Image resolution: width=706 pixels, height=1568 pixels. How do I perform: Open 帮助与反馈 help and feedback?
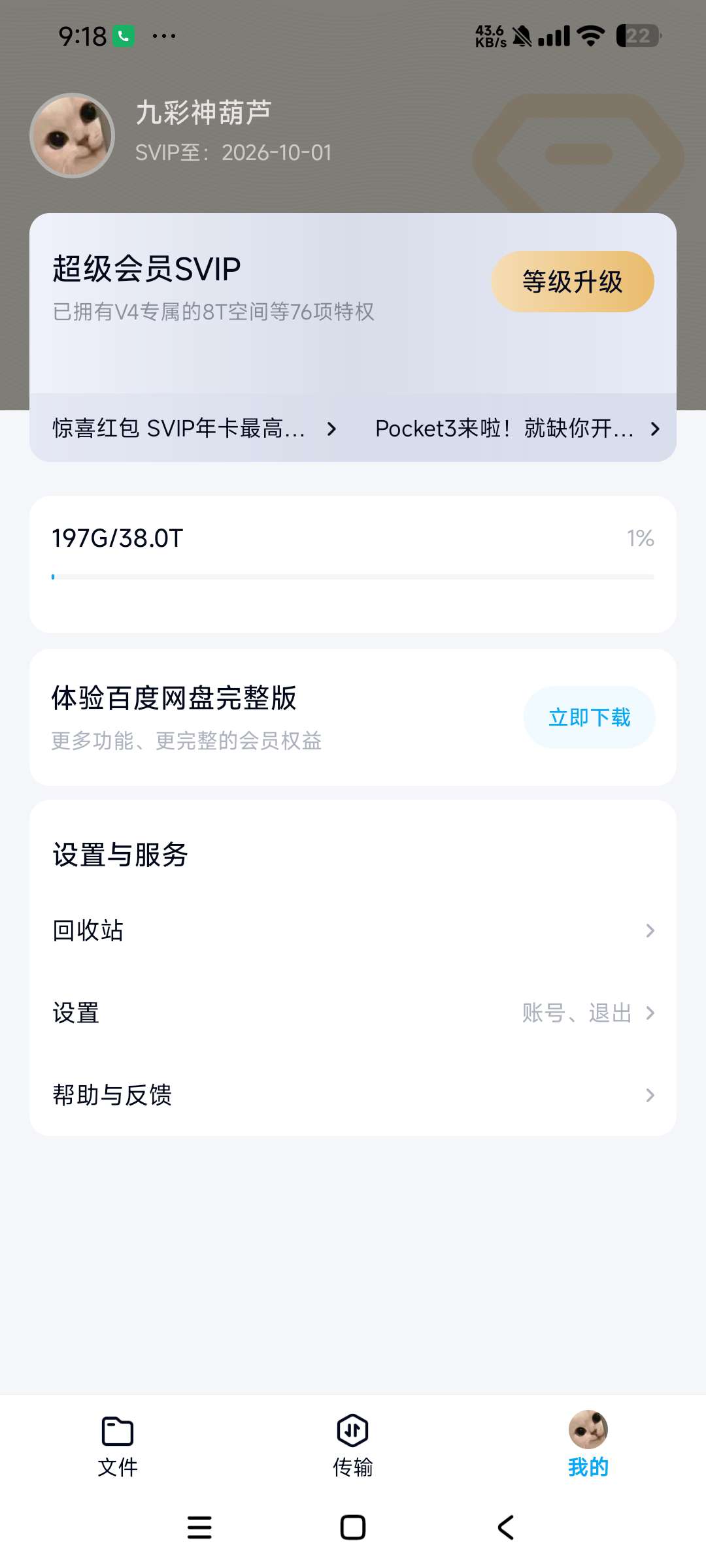353,1095
